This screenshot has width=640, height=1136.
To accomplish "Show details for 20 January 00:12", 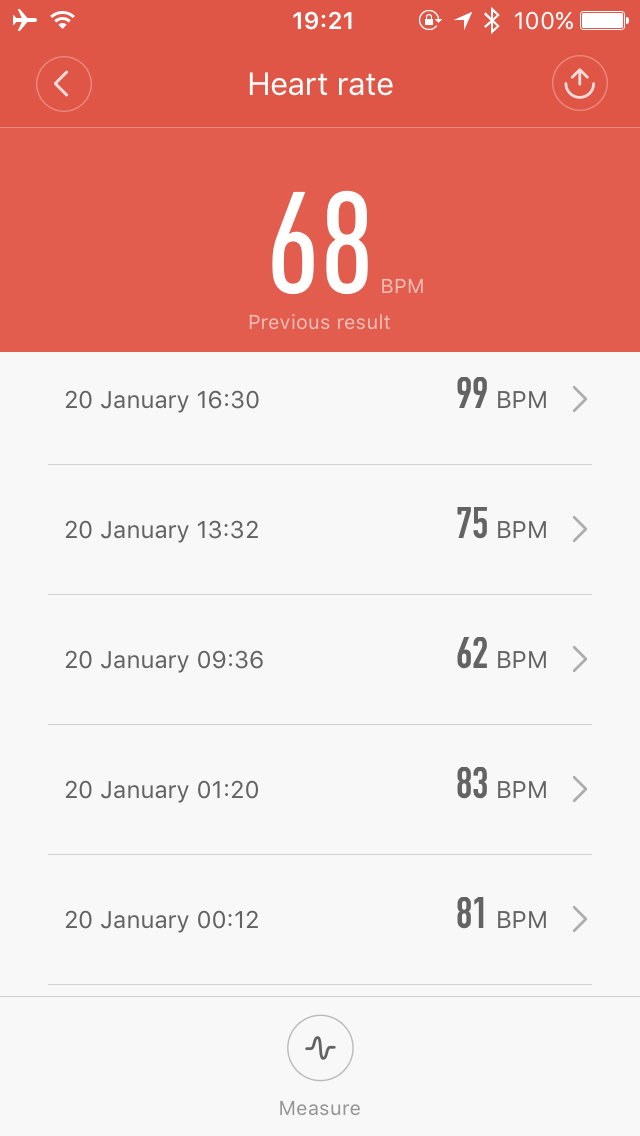I will [x=320, y=919].
